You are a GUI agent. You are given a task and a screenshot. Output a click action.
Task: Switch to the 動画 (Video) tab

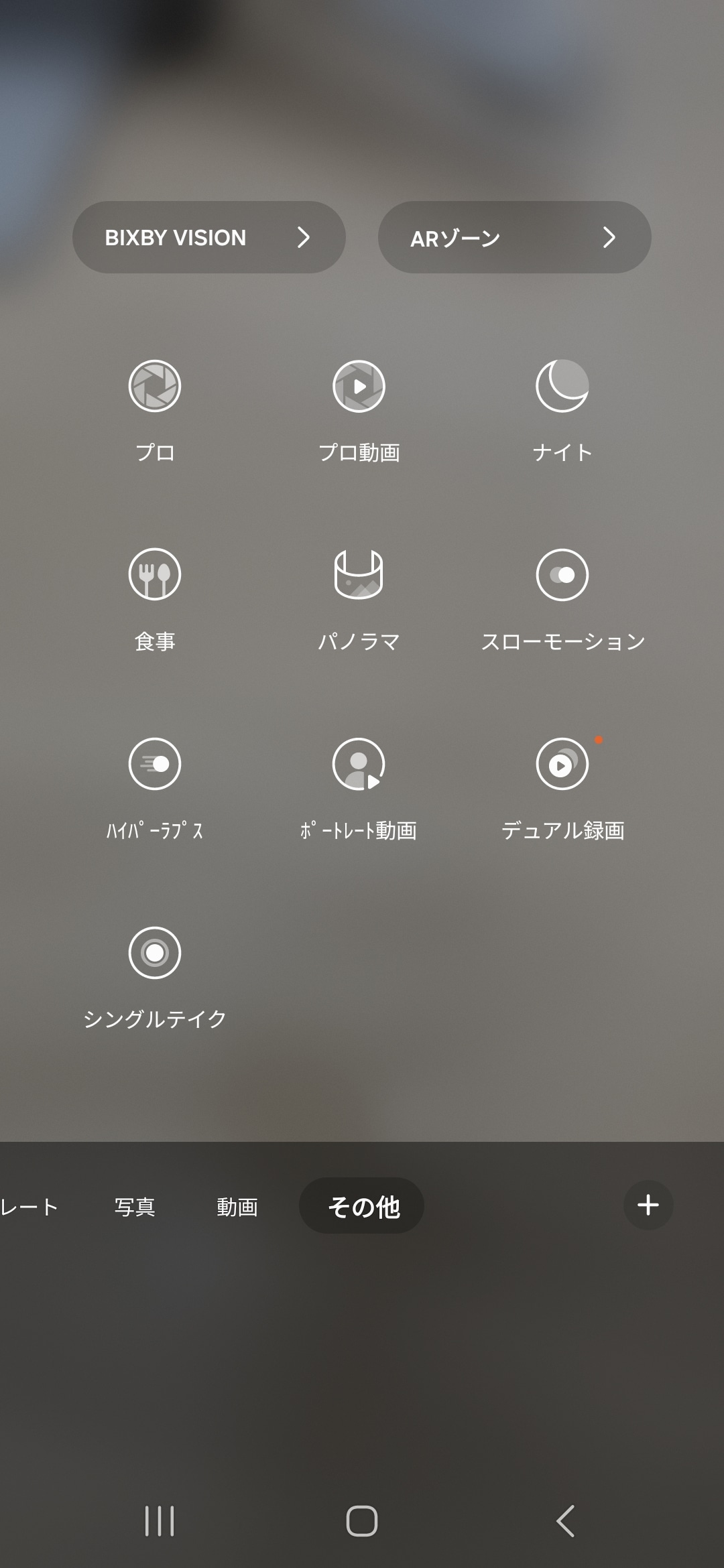pos(237,1206)
